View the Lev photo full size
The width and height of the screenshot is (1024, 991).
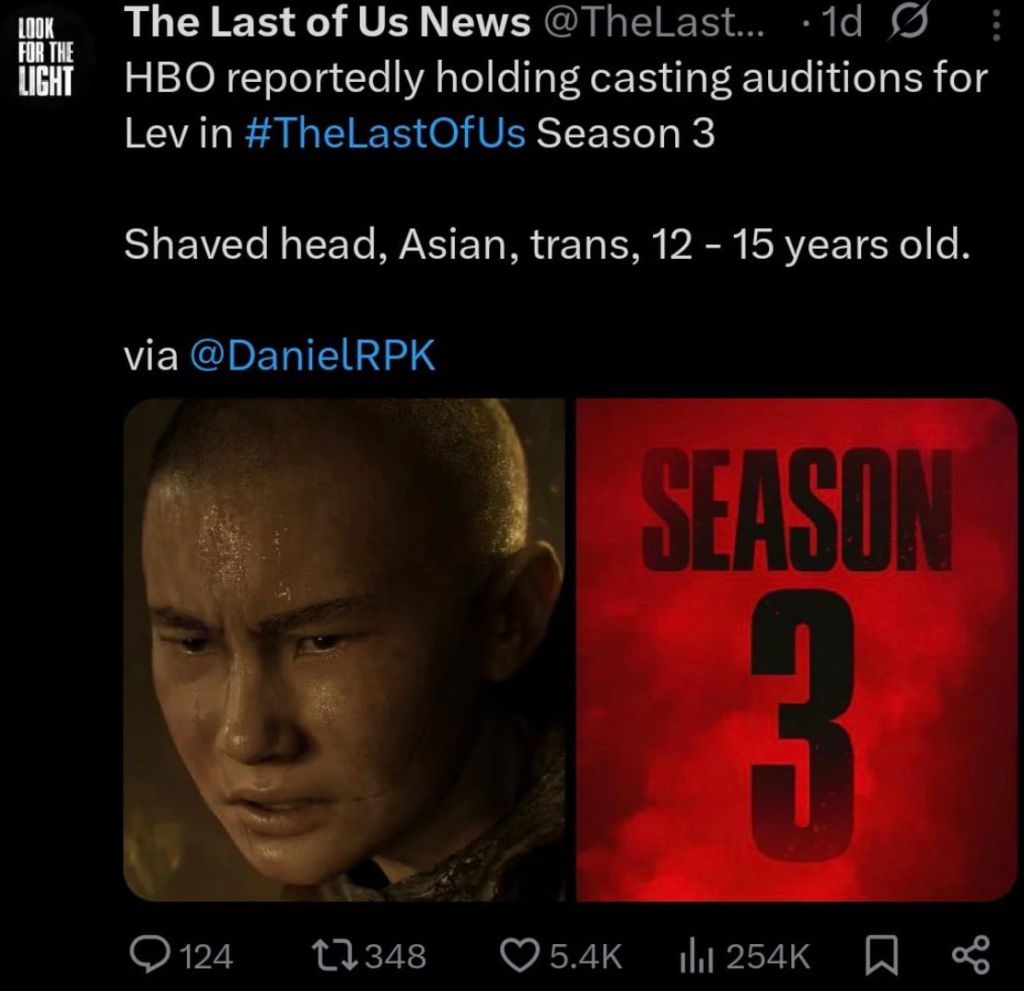[x=344, y=650]
